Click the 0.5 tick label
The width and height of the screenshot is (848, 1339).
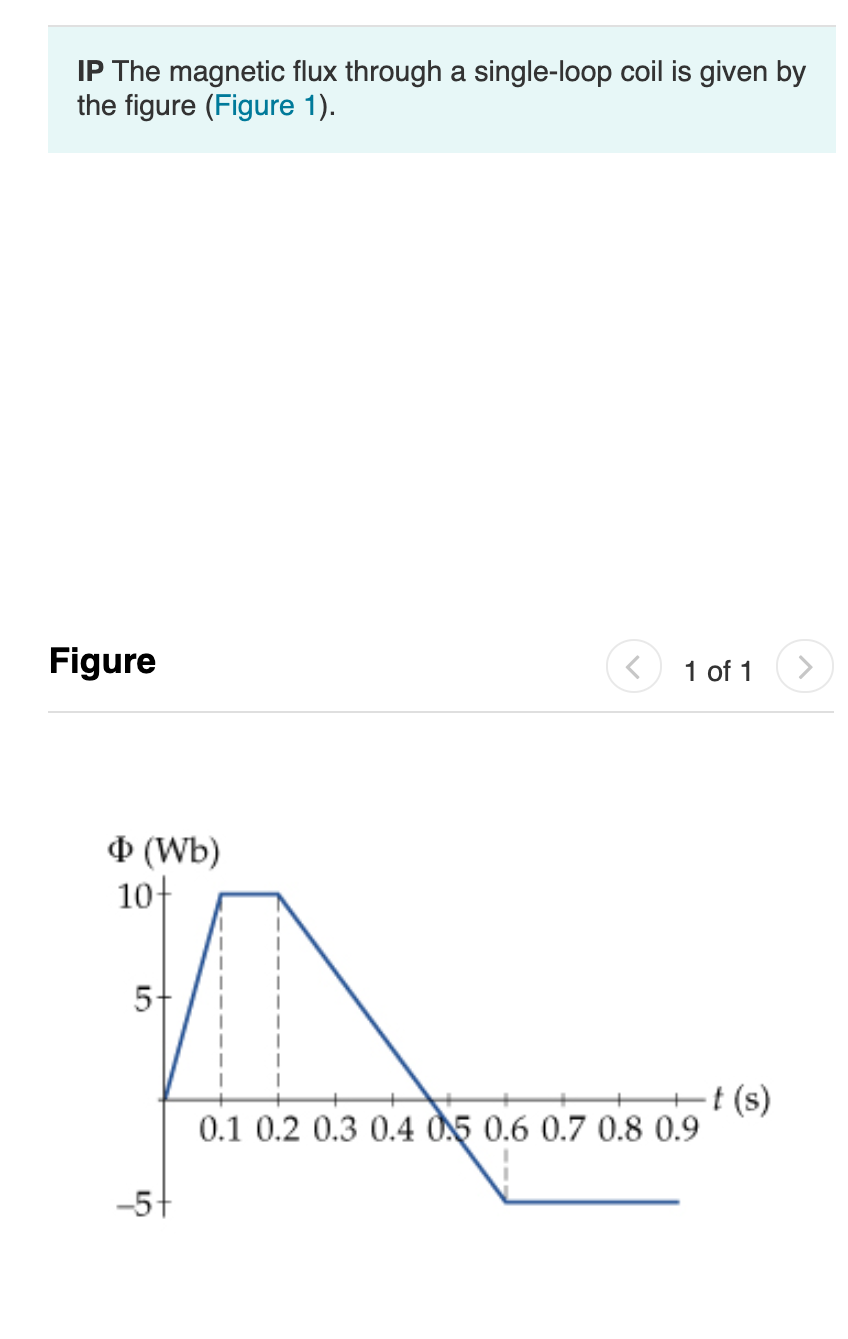coord(451,1129)
